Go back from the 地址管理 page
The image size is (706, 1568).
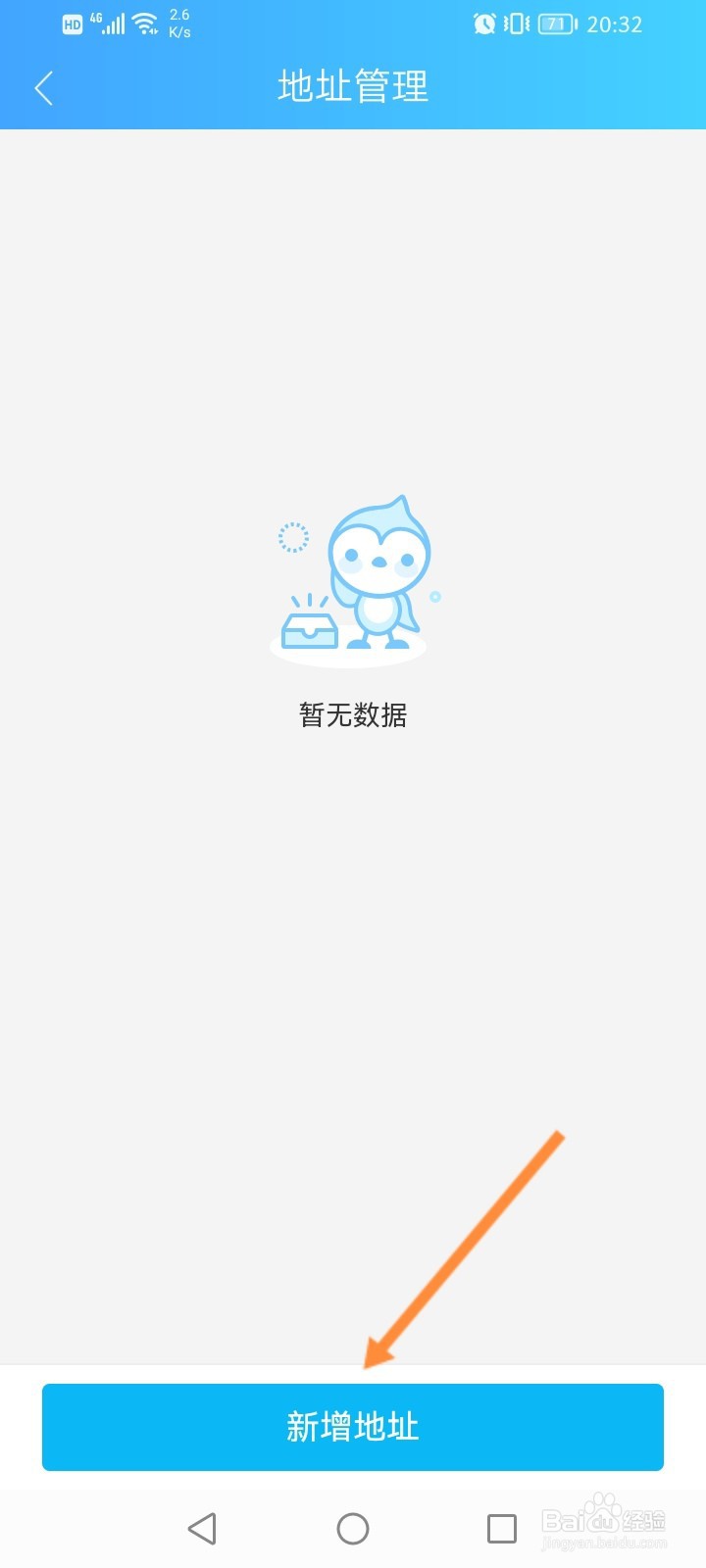tap(43, 88)
